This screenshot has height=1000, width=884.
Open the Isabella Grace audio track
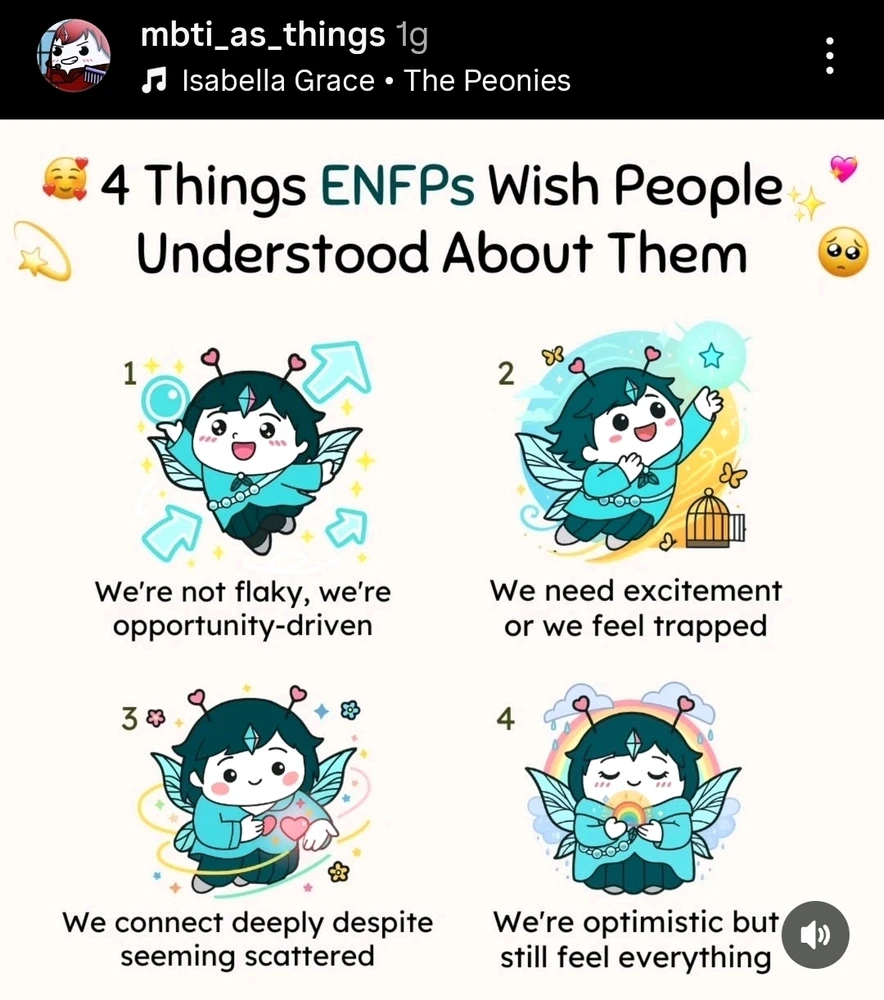pos(356,81)
